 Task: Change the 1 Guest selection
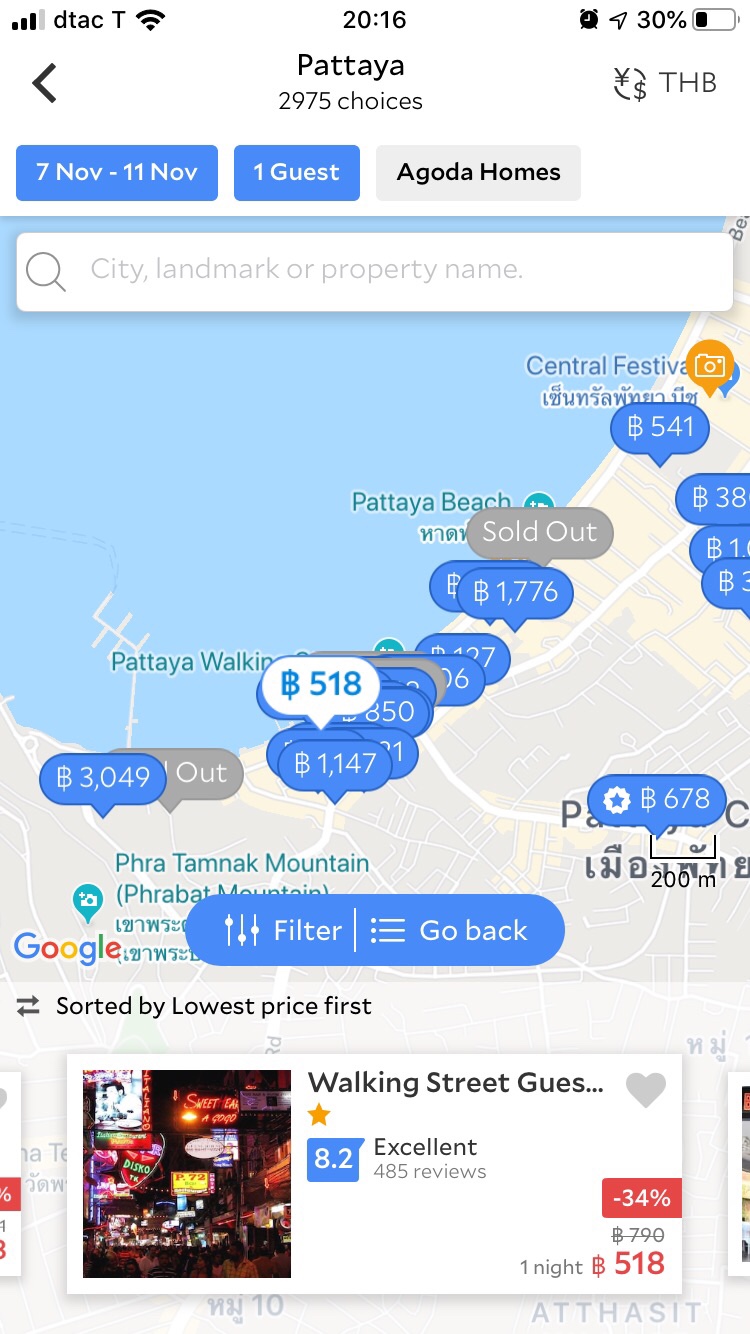pyautogui.click(x=296, y=172)
